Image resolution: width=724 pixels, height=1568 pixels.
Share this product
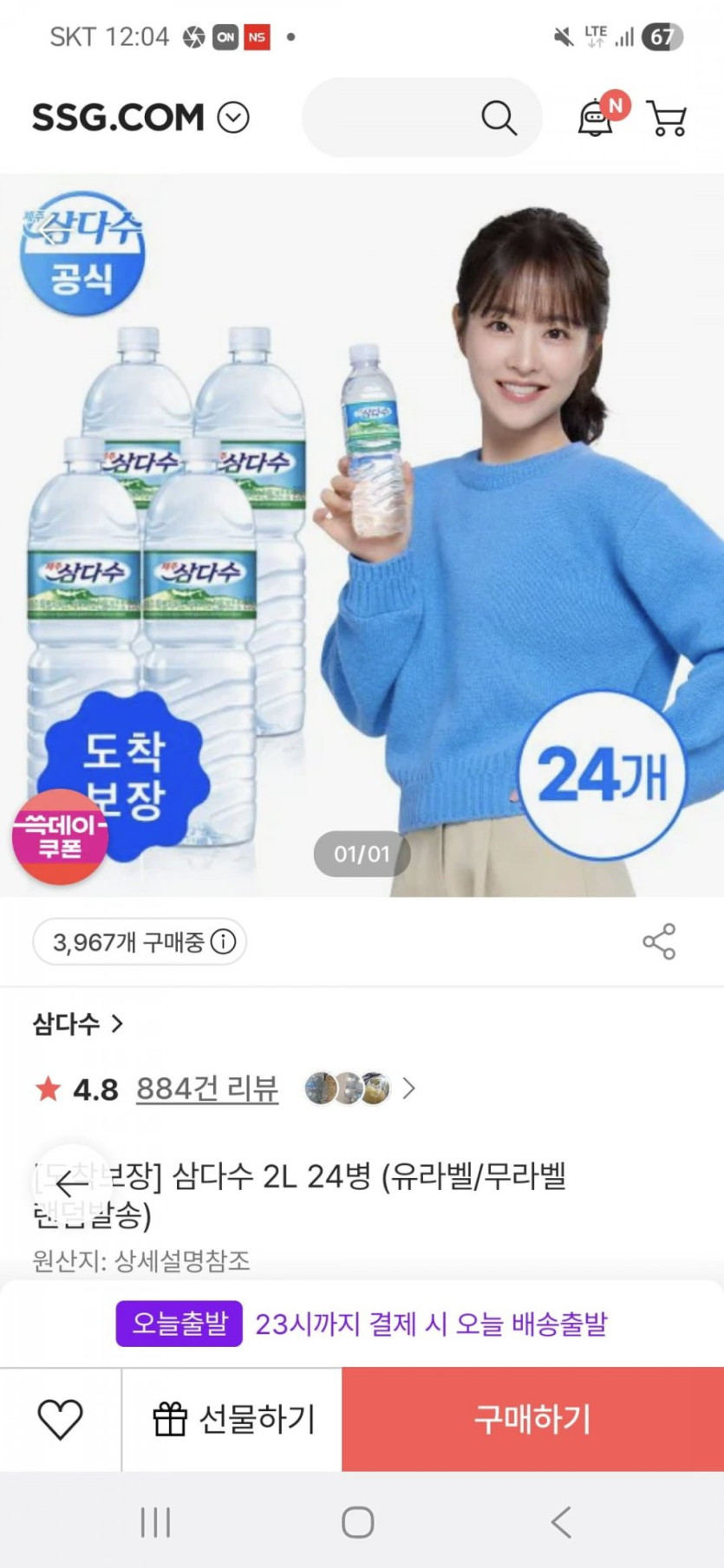pos(659,941)
